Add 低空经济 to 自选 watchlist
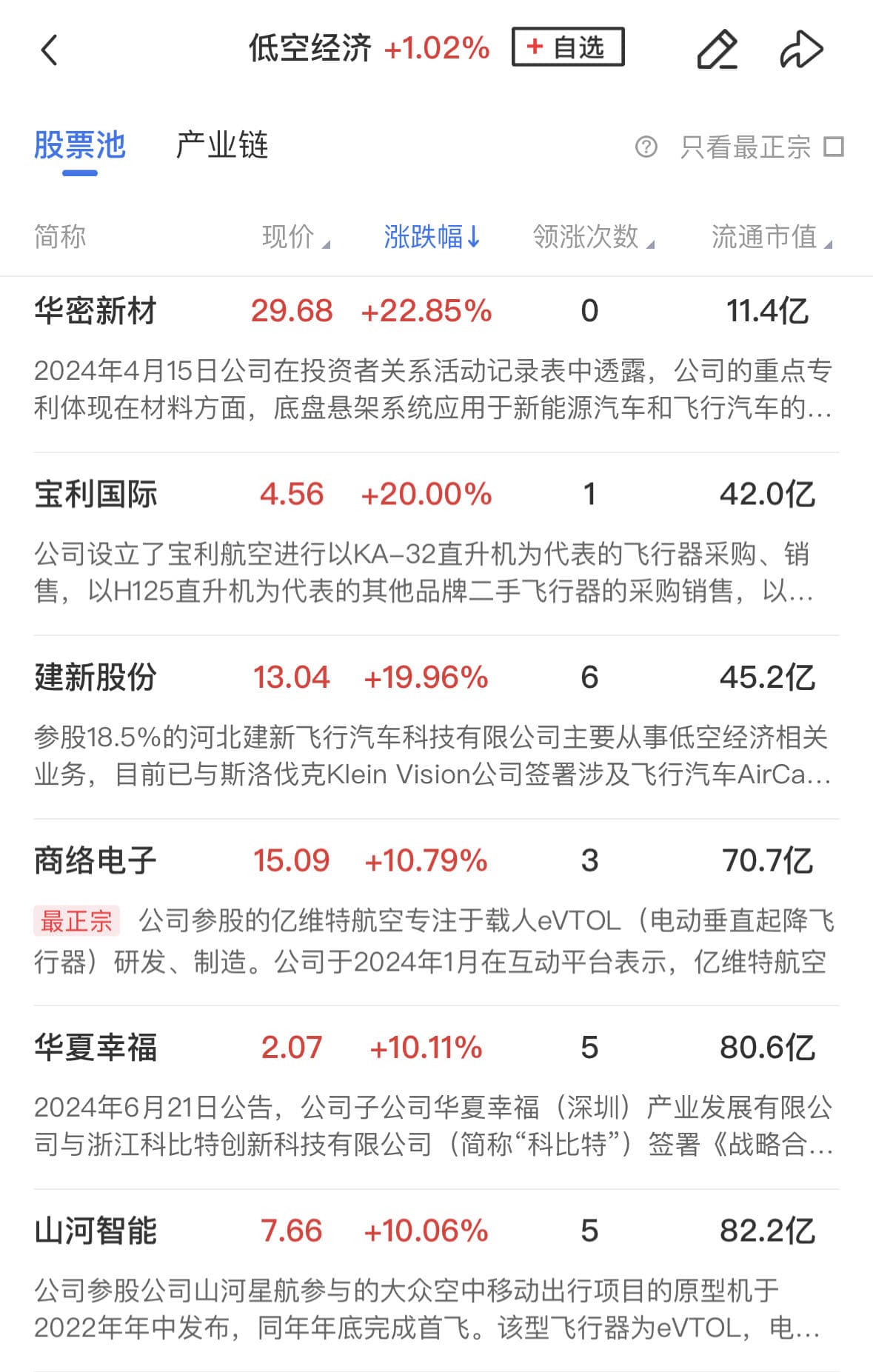Viewport: 873px width, 1372px height. click(567, 47)
